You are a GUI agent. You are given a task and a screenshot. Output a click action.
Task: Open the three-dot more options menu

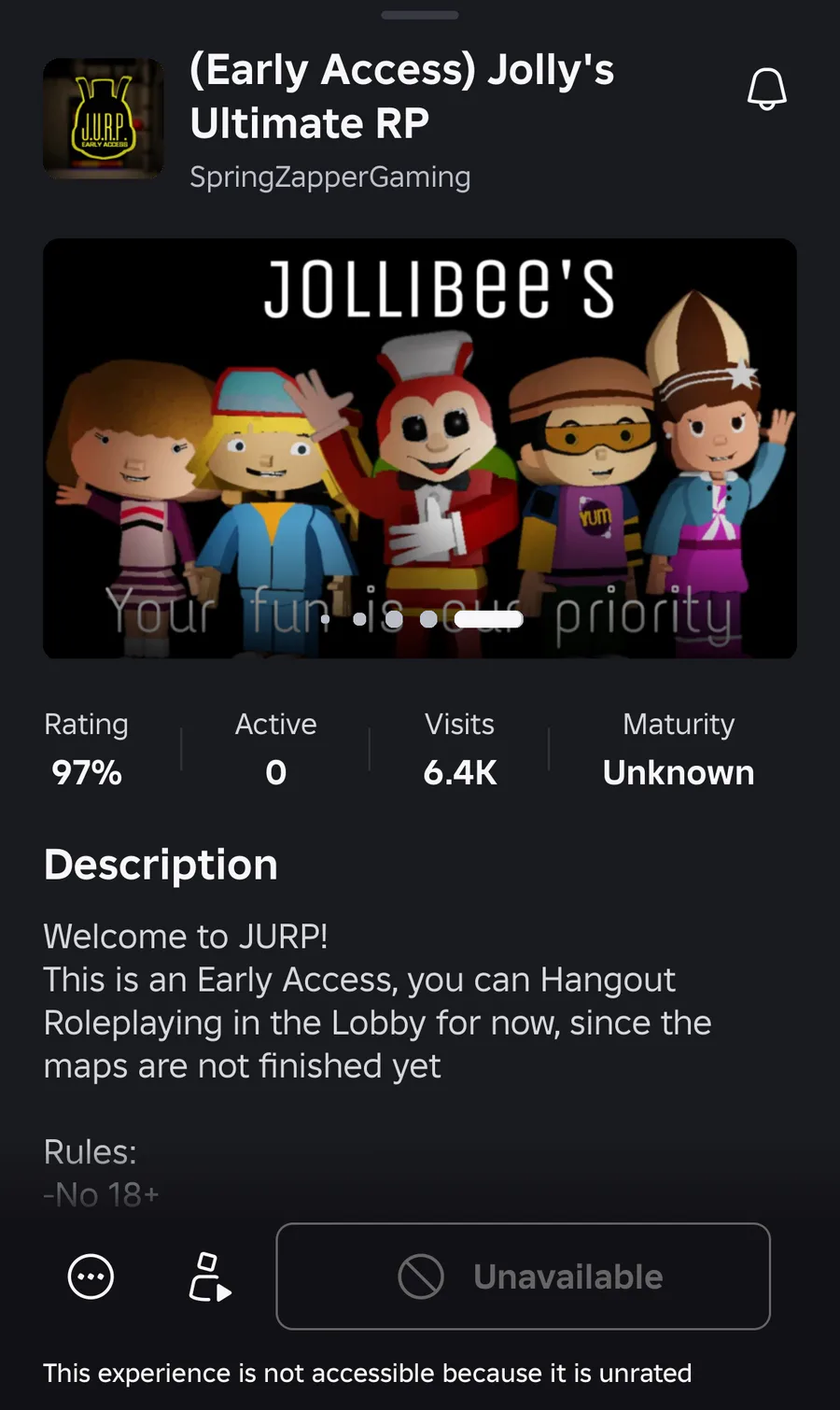[91, 1276]
